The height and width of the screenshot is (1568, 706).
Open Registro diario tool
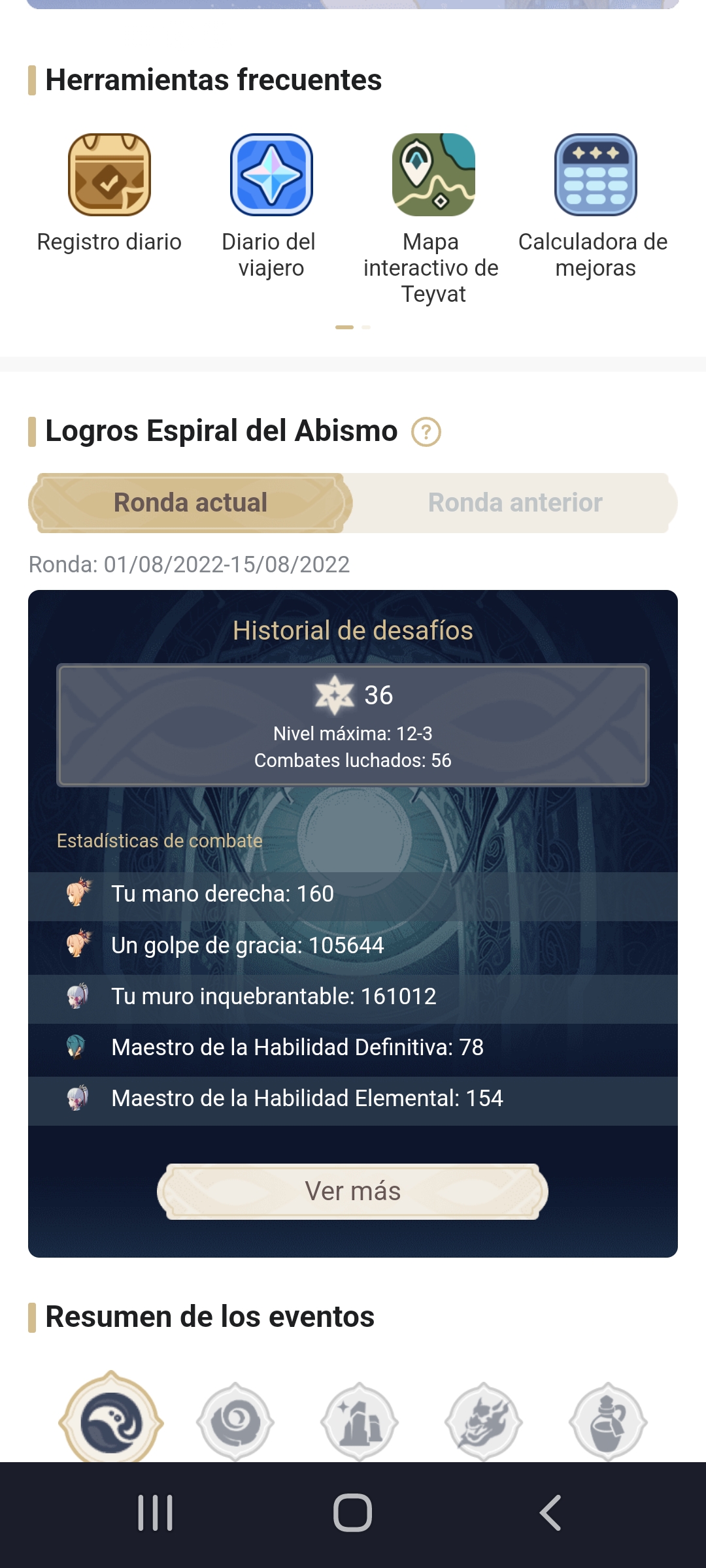pos(110,174)
